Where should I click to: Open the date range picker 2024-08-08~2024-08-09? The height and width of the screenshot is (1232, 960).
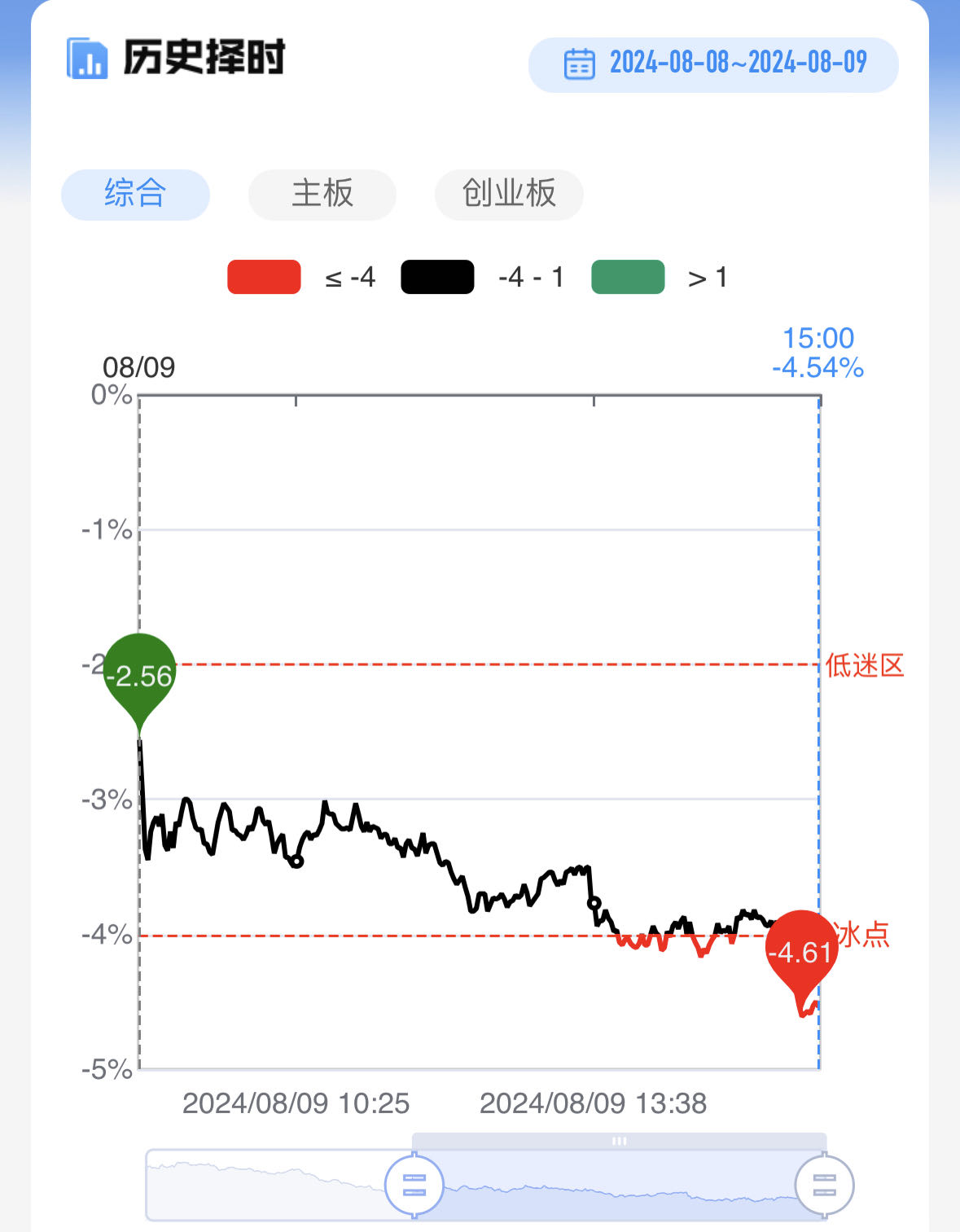pos(713,64)
